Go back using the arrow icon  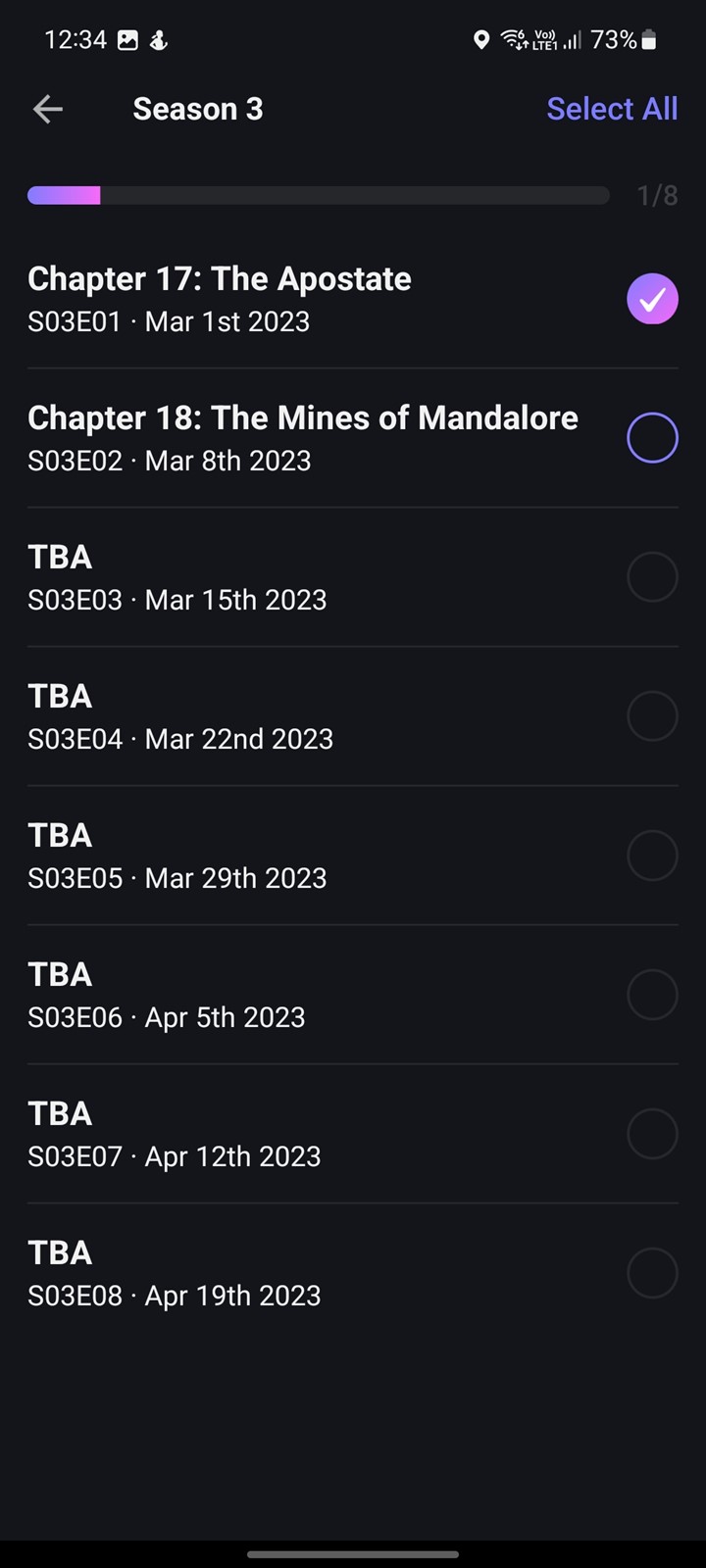(x=48, y=109)
